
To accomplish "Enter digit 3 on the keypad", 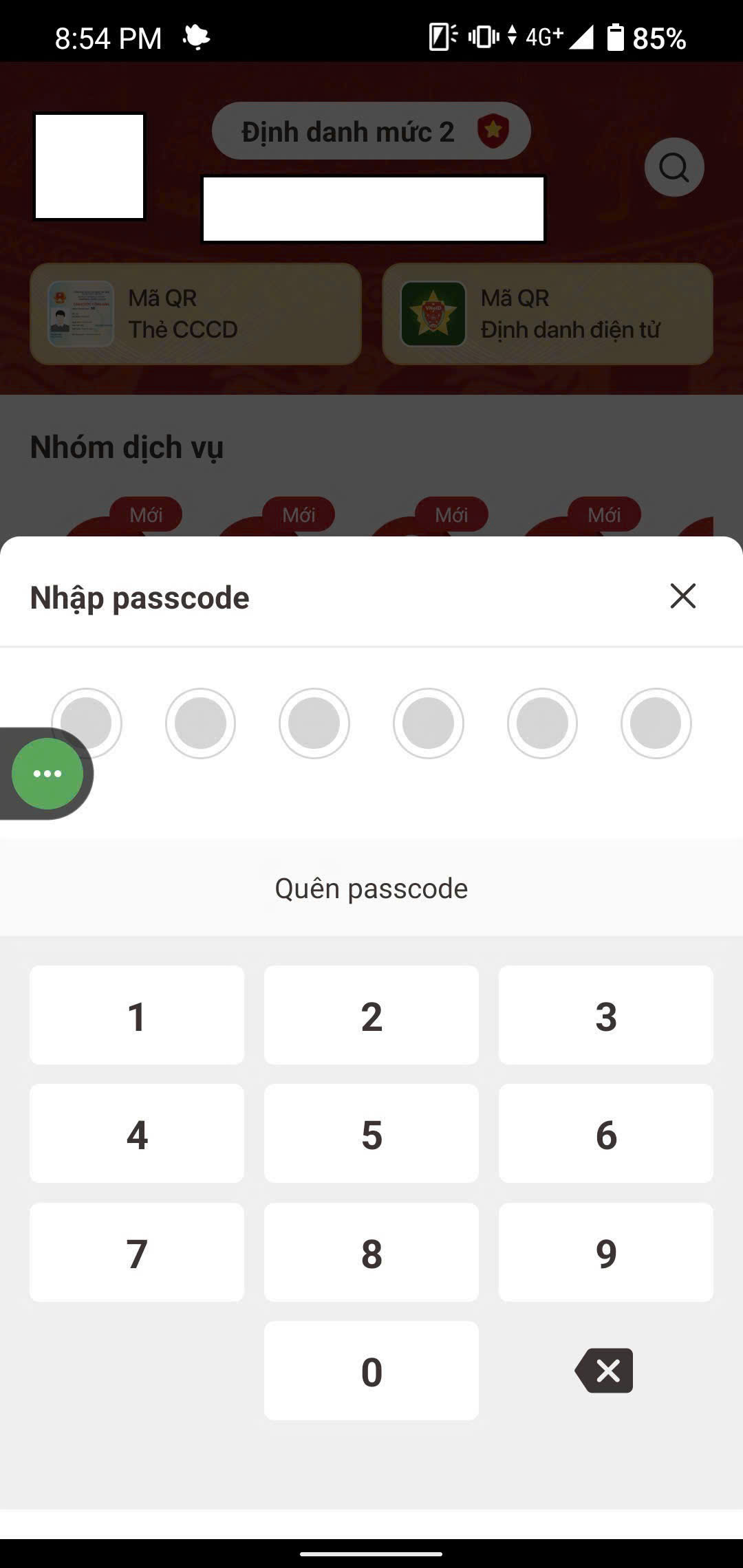I will point(605,1016).
